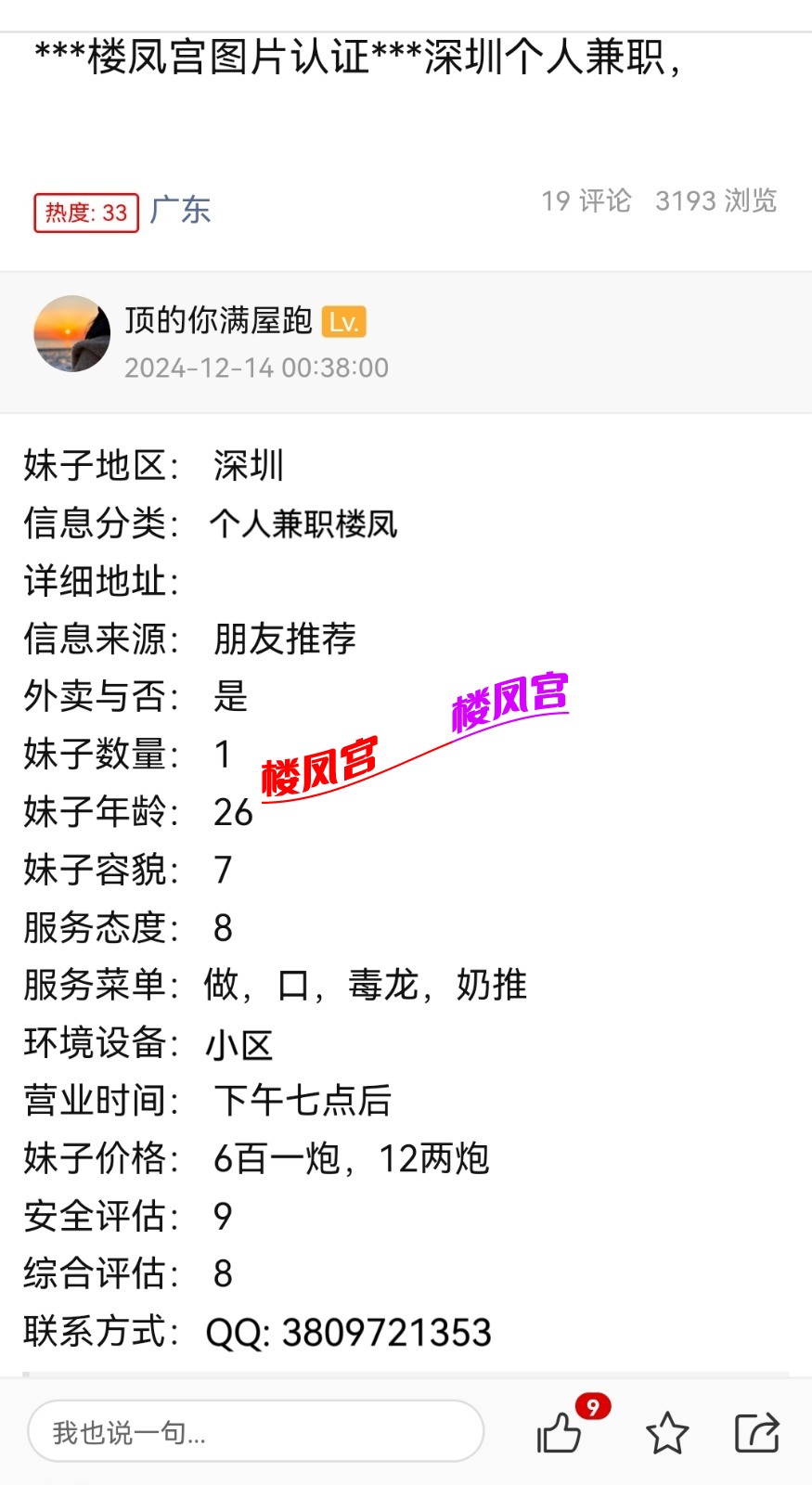This screenshot has width=812, height=1485.
Task: Select the post title text
Action: point(357,56)
